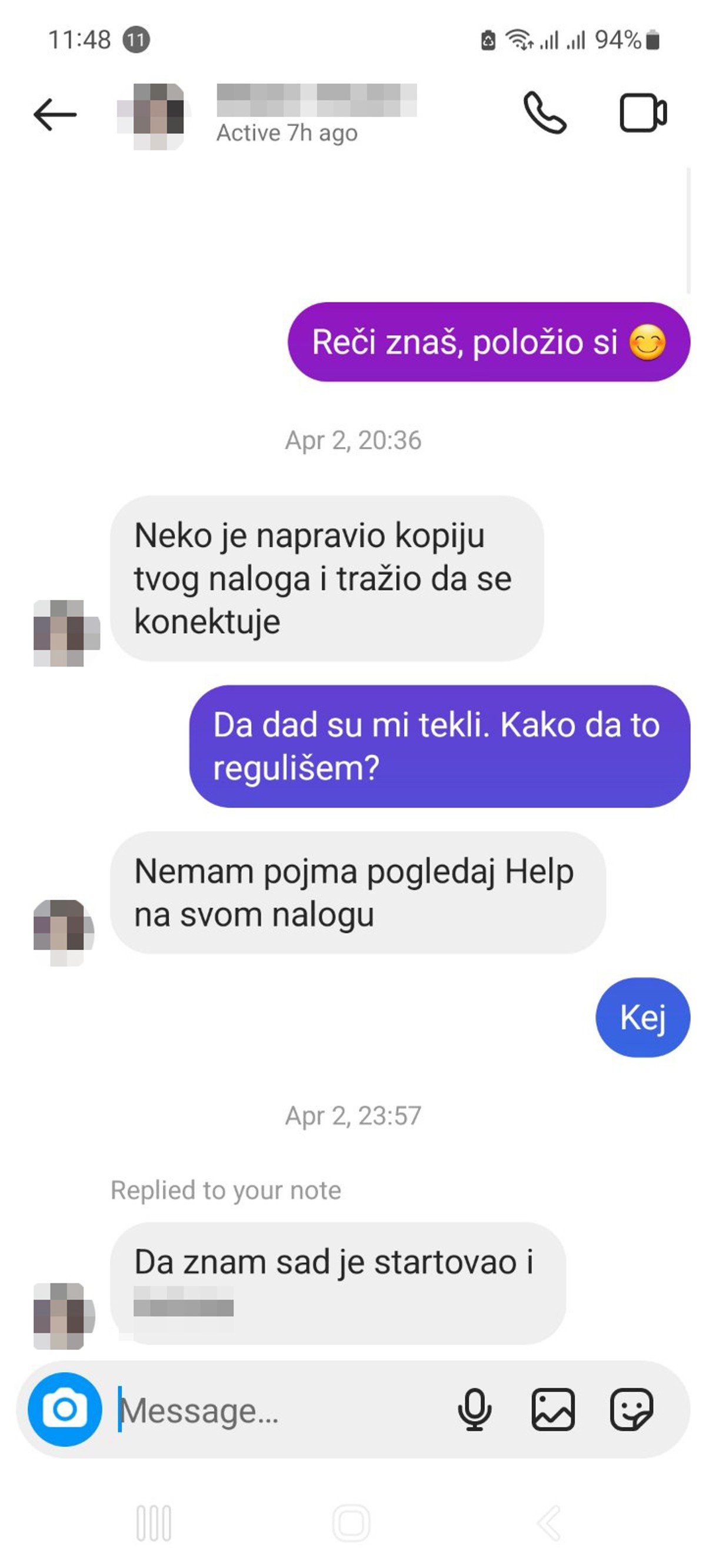This screenshot has height=1568, width=706.
Task: Open recent apps from the navigation bar
Action: [x=154, y=1523]
